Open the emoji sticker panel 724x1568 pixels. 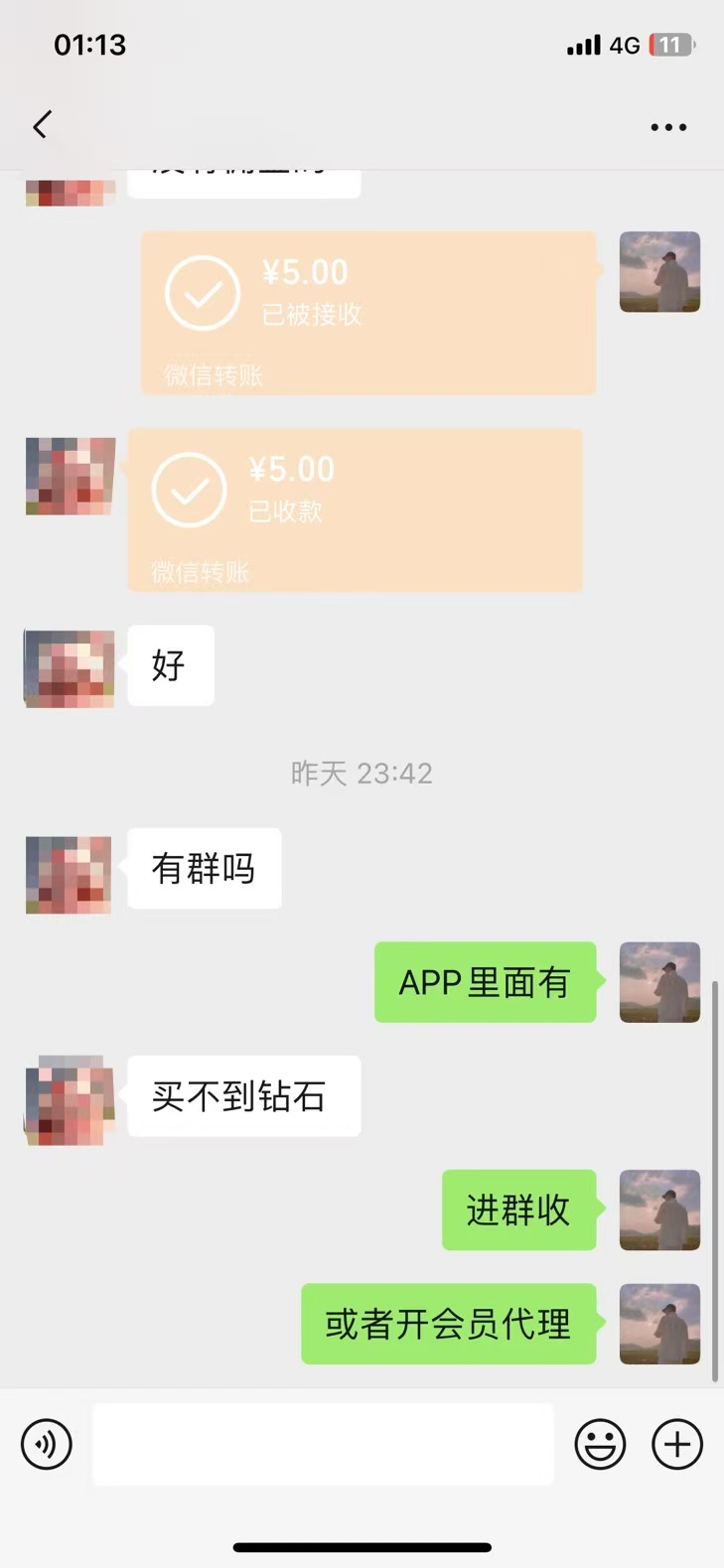(x=600, y=1444)
